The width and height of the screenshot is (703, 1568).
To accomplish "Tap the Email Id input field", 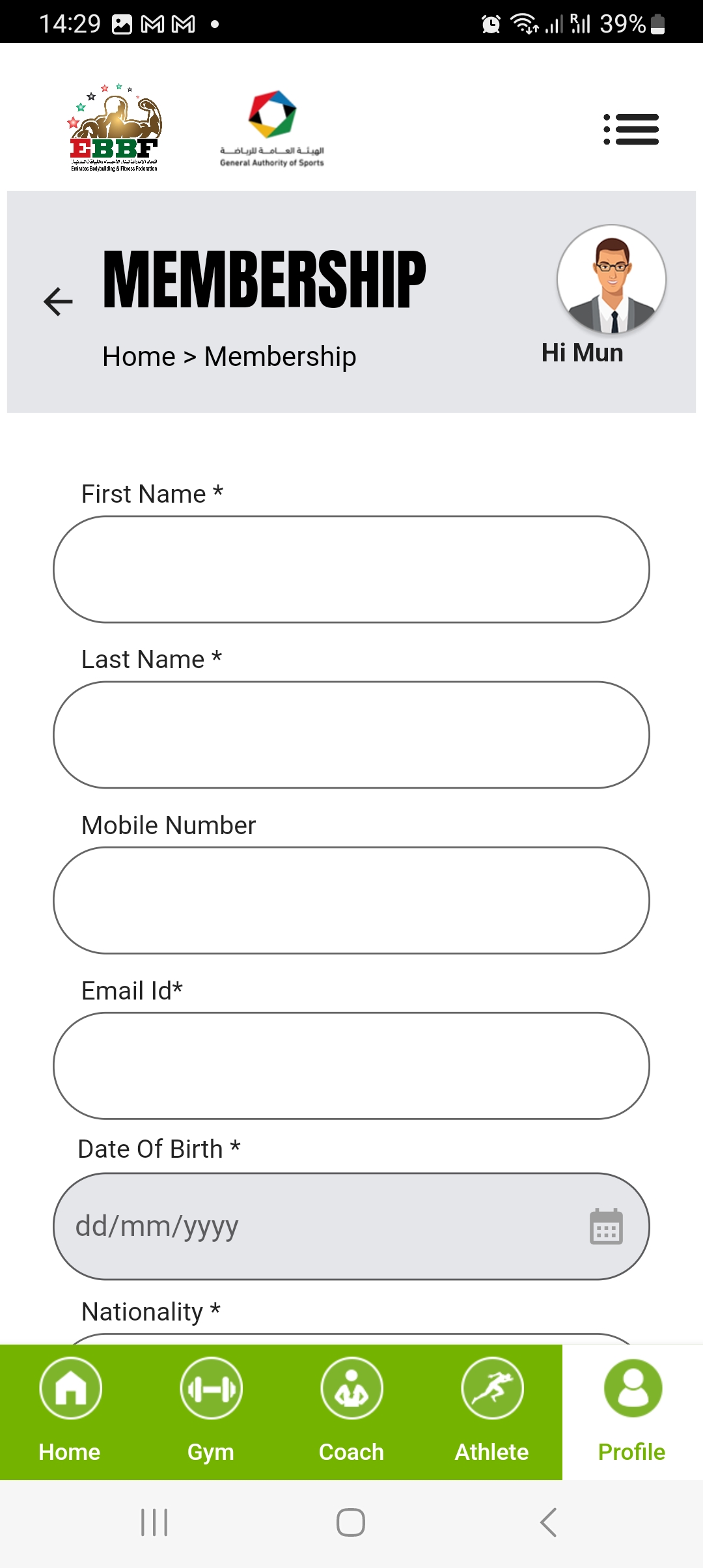I will tap(351, 1065).
